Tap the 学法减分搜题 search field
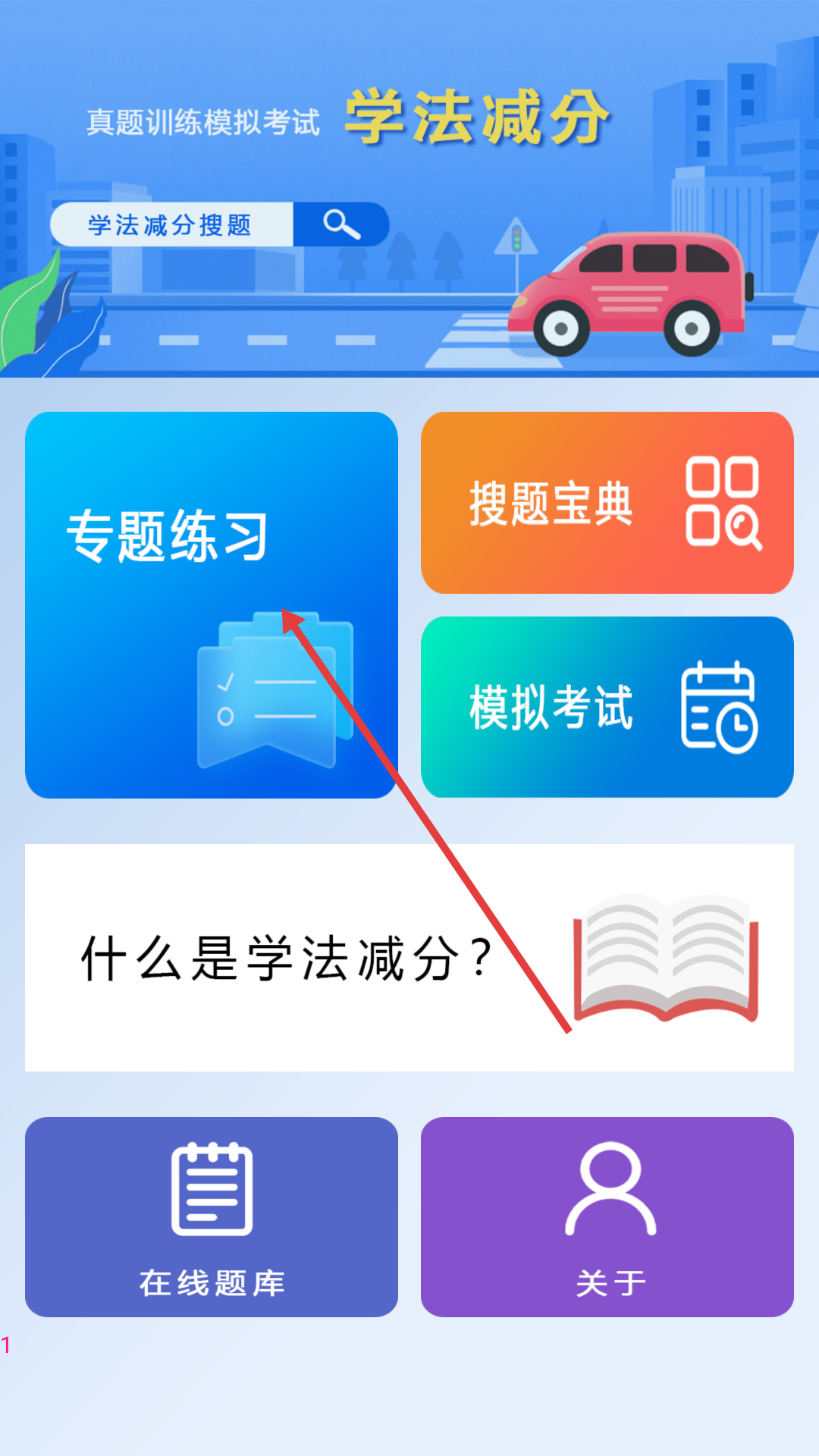The image size is (819, 1456). point(172,224)
